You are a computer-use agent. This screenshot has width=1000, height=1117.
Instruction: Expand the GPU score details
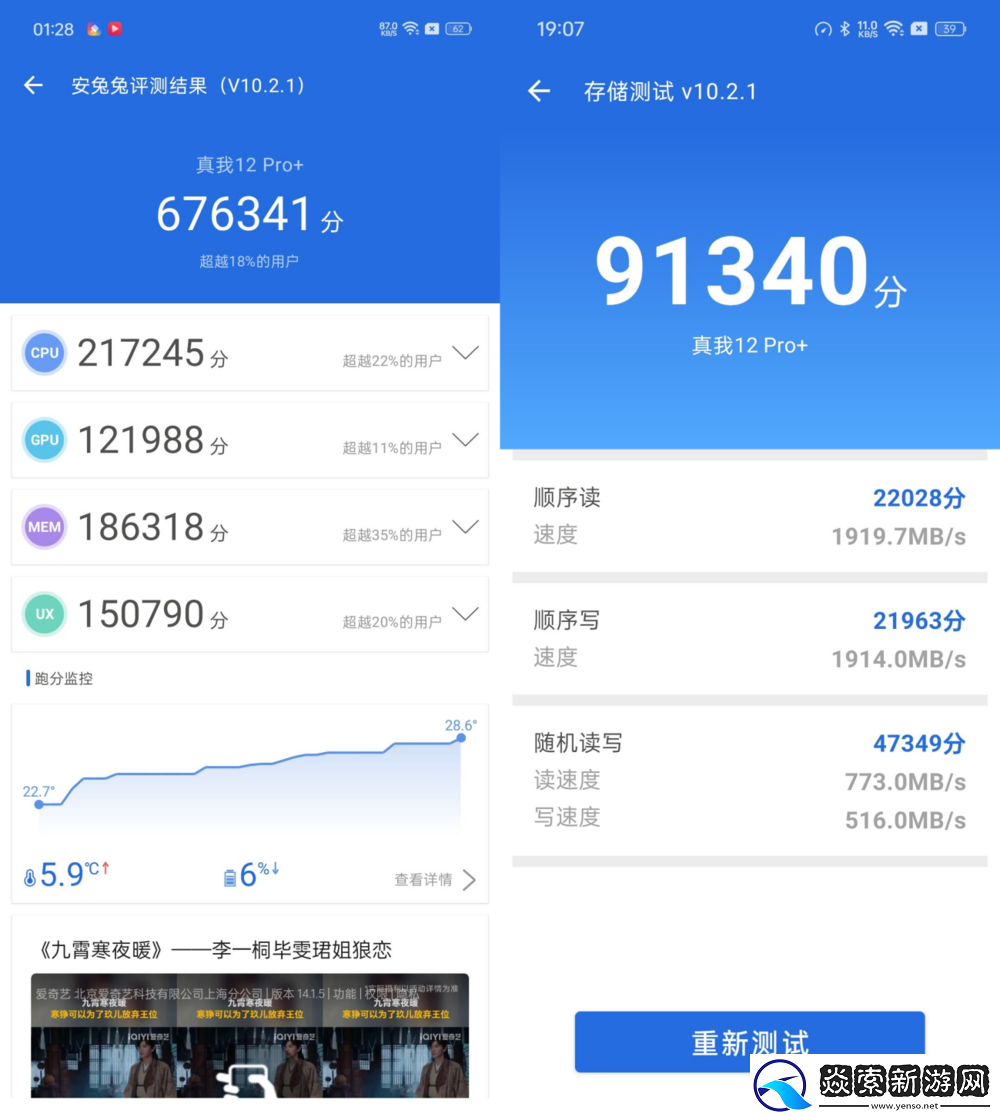(x=465, y=440)
